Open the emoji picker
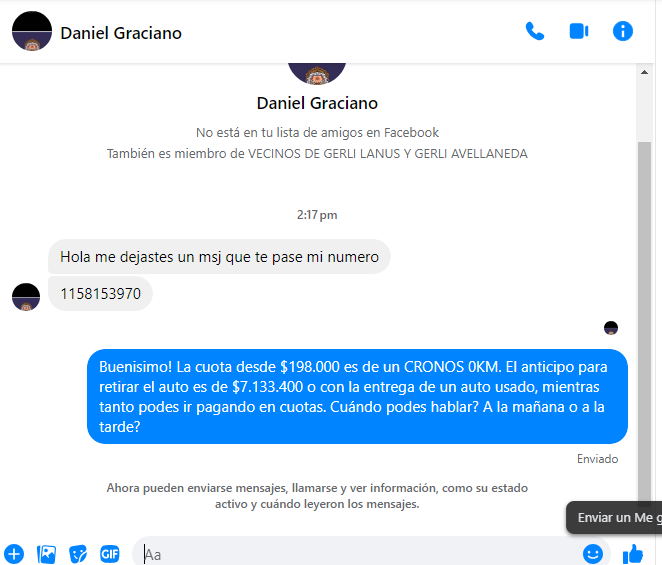This screenshot has height=565, width=662. click(x=593, y=553)
